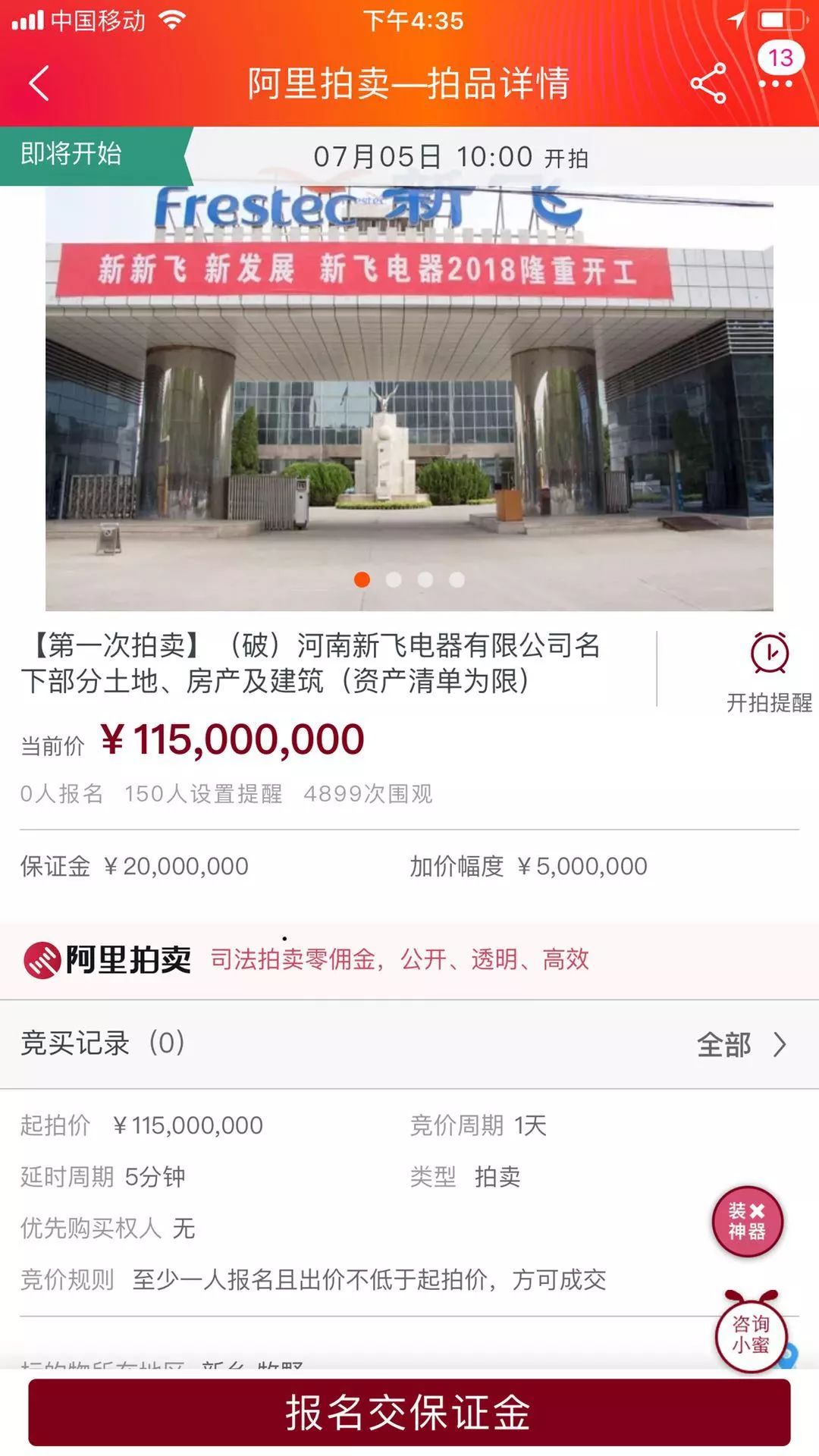Open 咨询小蜜 customer service assistant

click(752, 1337)
